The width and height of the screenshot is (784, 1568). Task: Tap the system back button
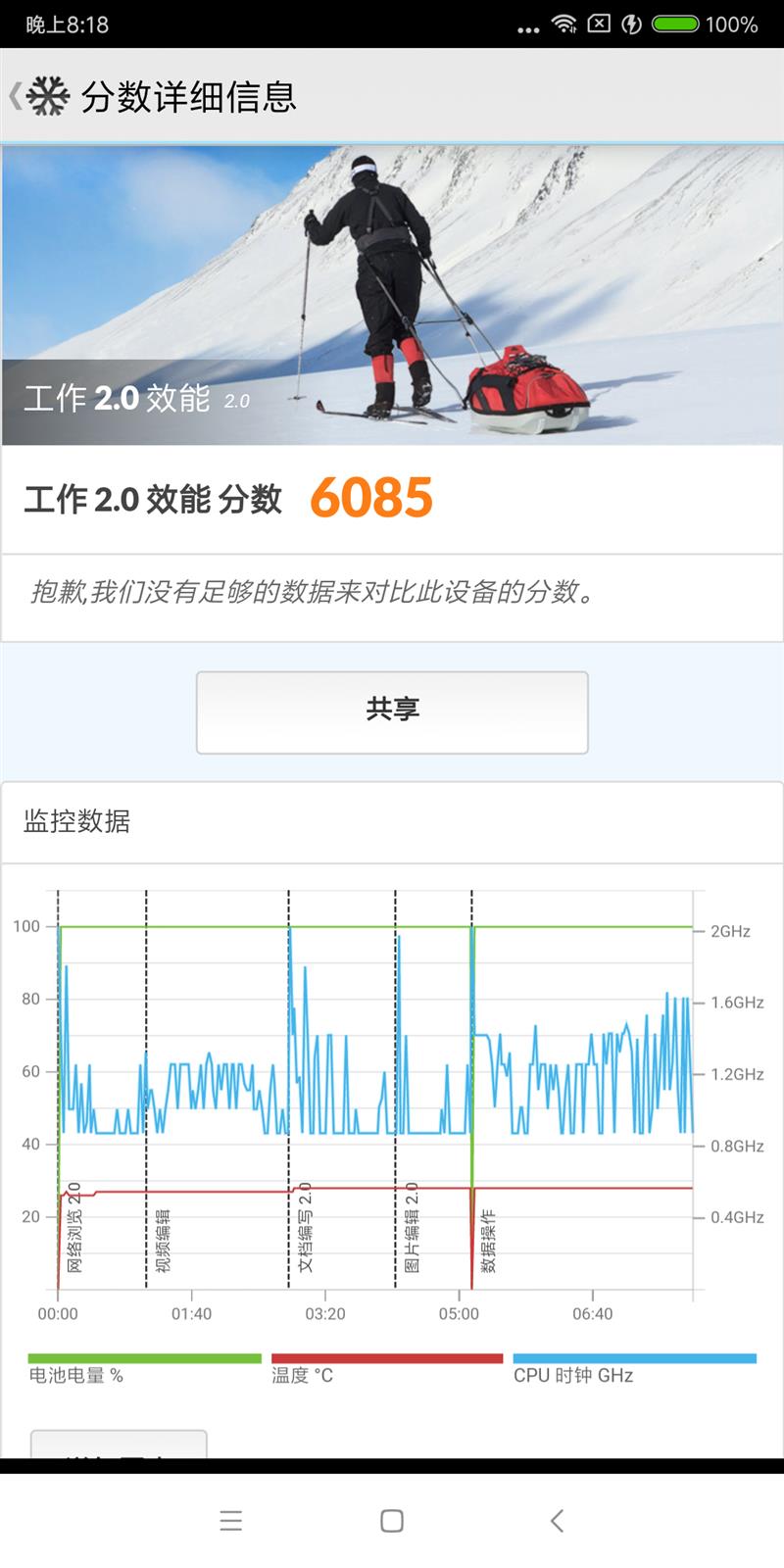[x=557, y=1520]
